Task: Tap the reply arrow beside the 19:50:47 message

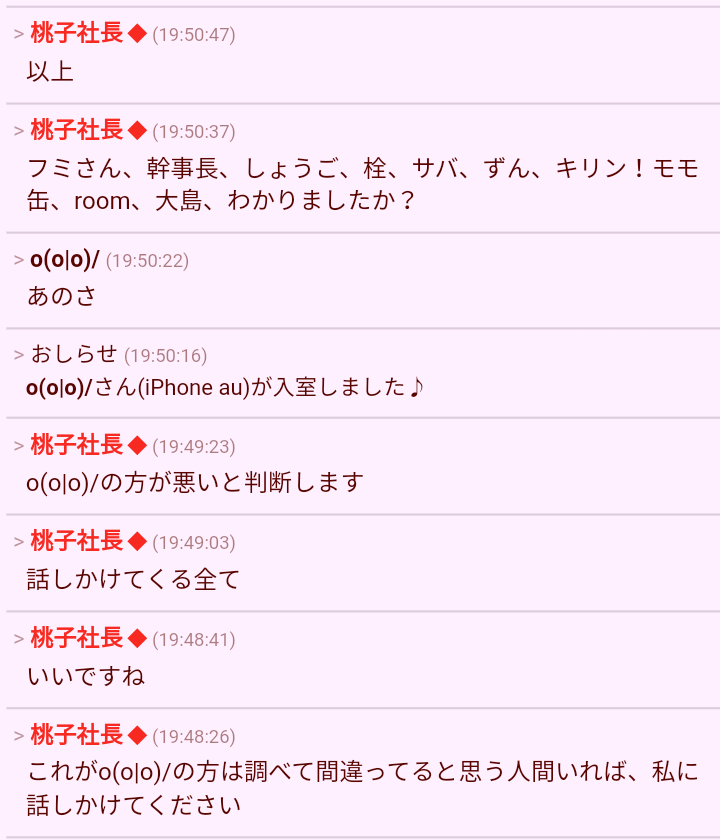Action: click(19, 35)
